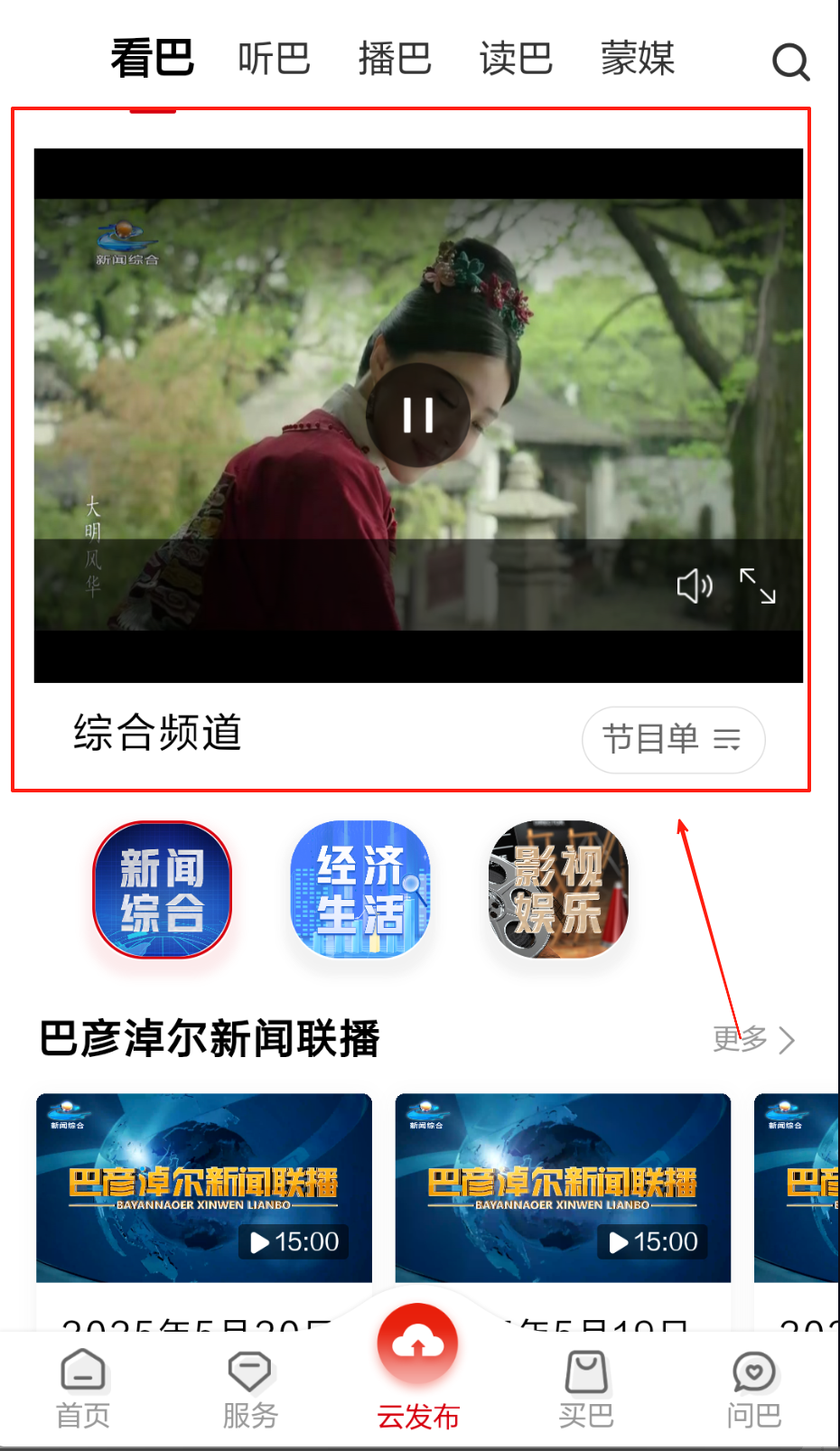Viewport: 840px width, 1451px height.
Task: Switch to the 播巴 tab
Action: point(395,60)
